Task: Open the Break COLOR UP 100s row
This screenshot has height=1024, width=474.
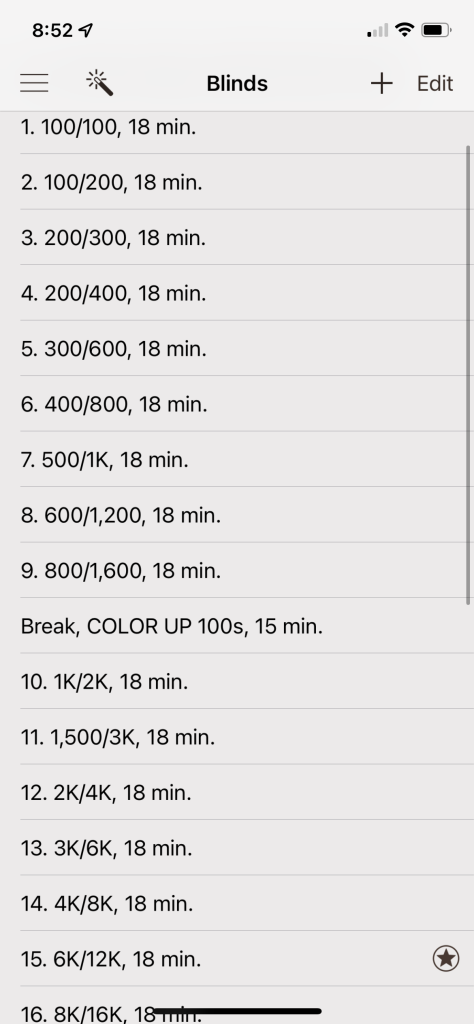Action: click(x=237, y=626)
